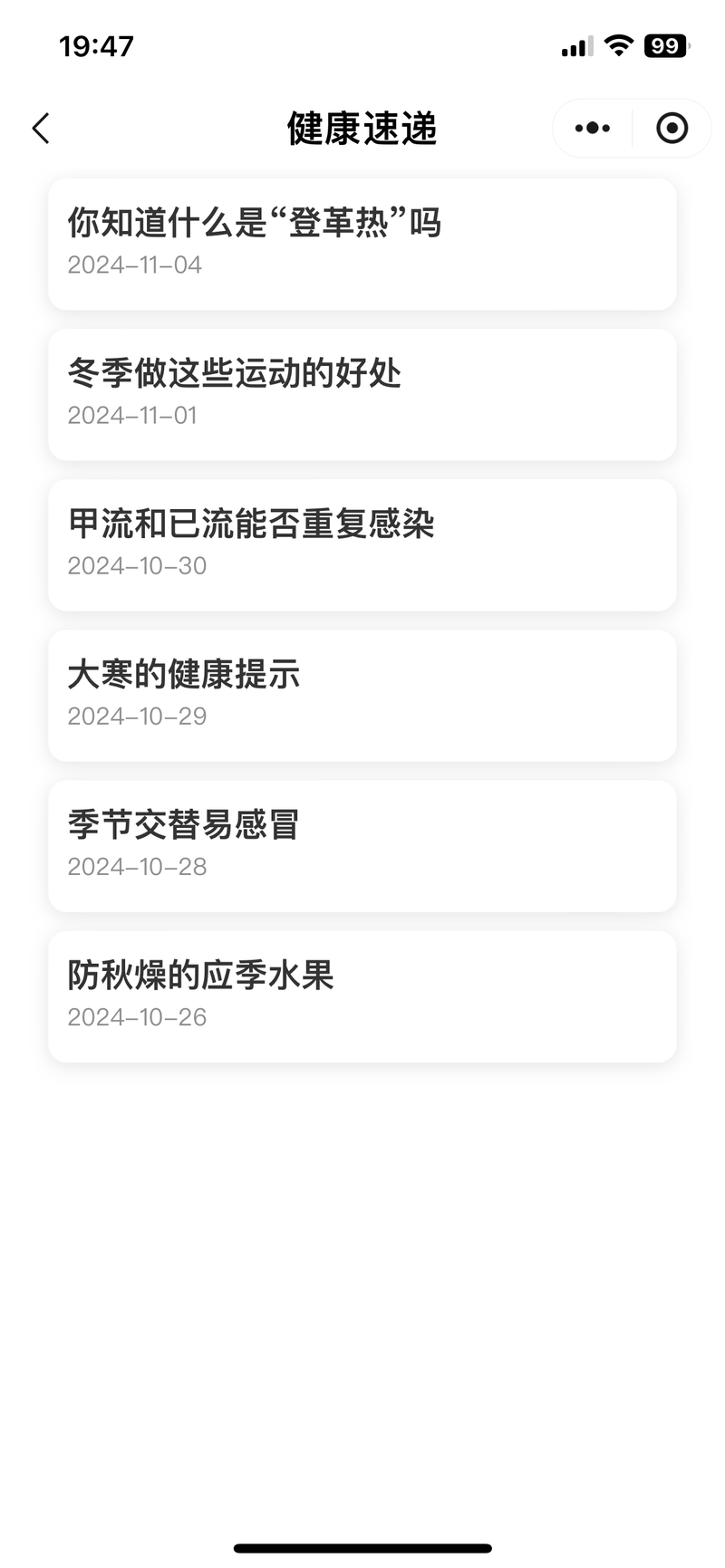View the 季节交替易感冒 article

coord(362,846)
